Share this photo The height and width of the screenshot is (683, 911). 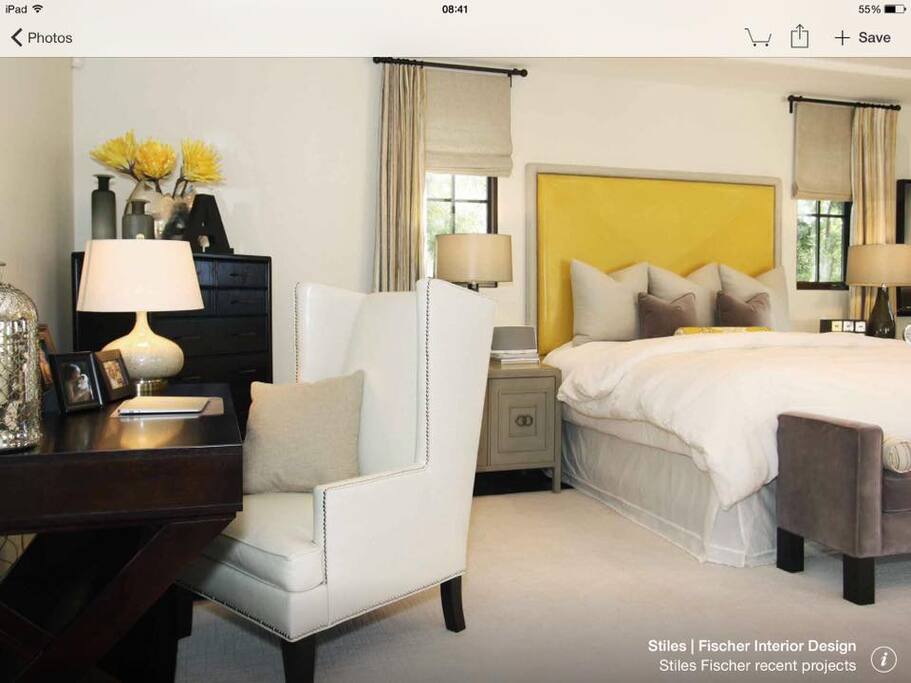pyautogui.click(x=799, y=37)
